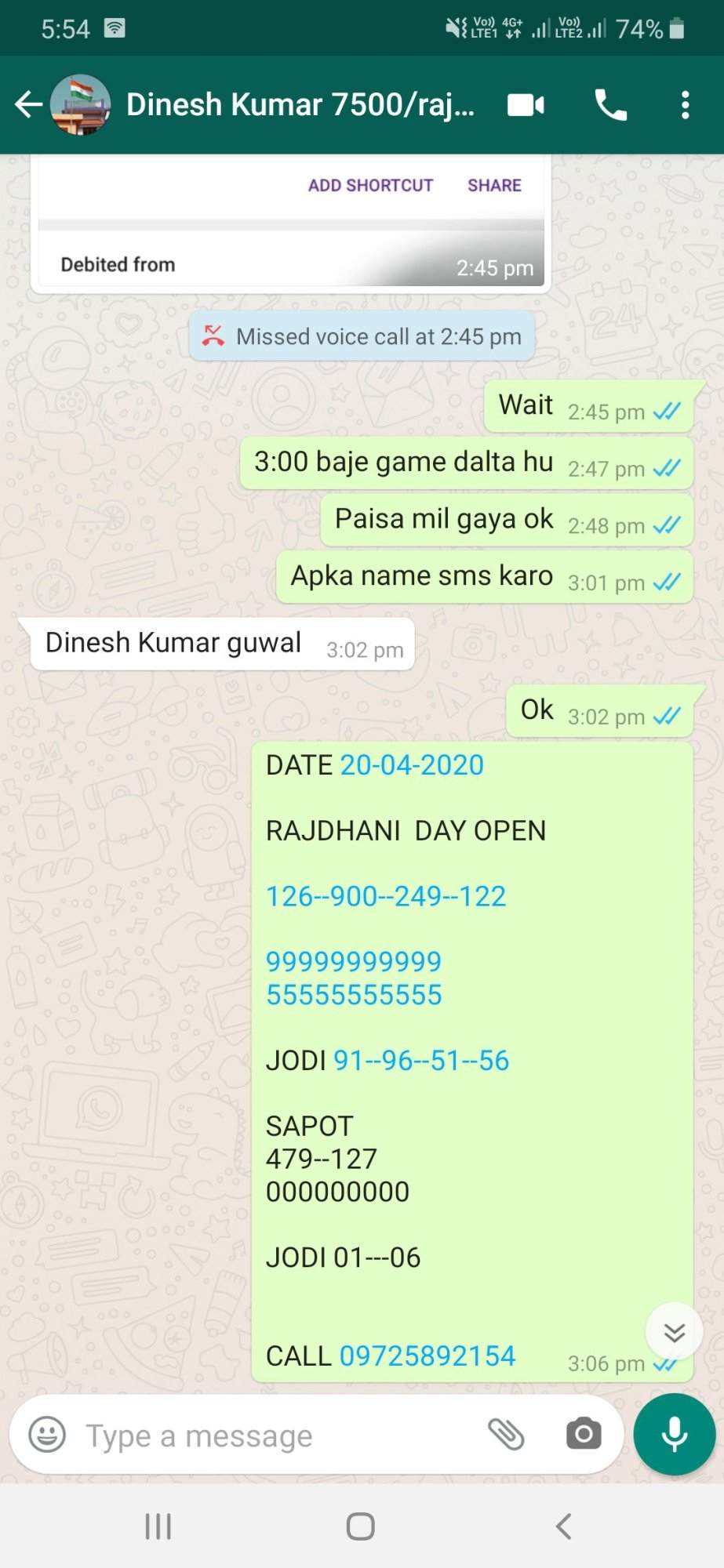
Task: Go back to the chats list
Action: (28, 104)
